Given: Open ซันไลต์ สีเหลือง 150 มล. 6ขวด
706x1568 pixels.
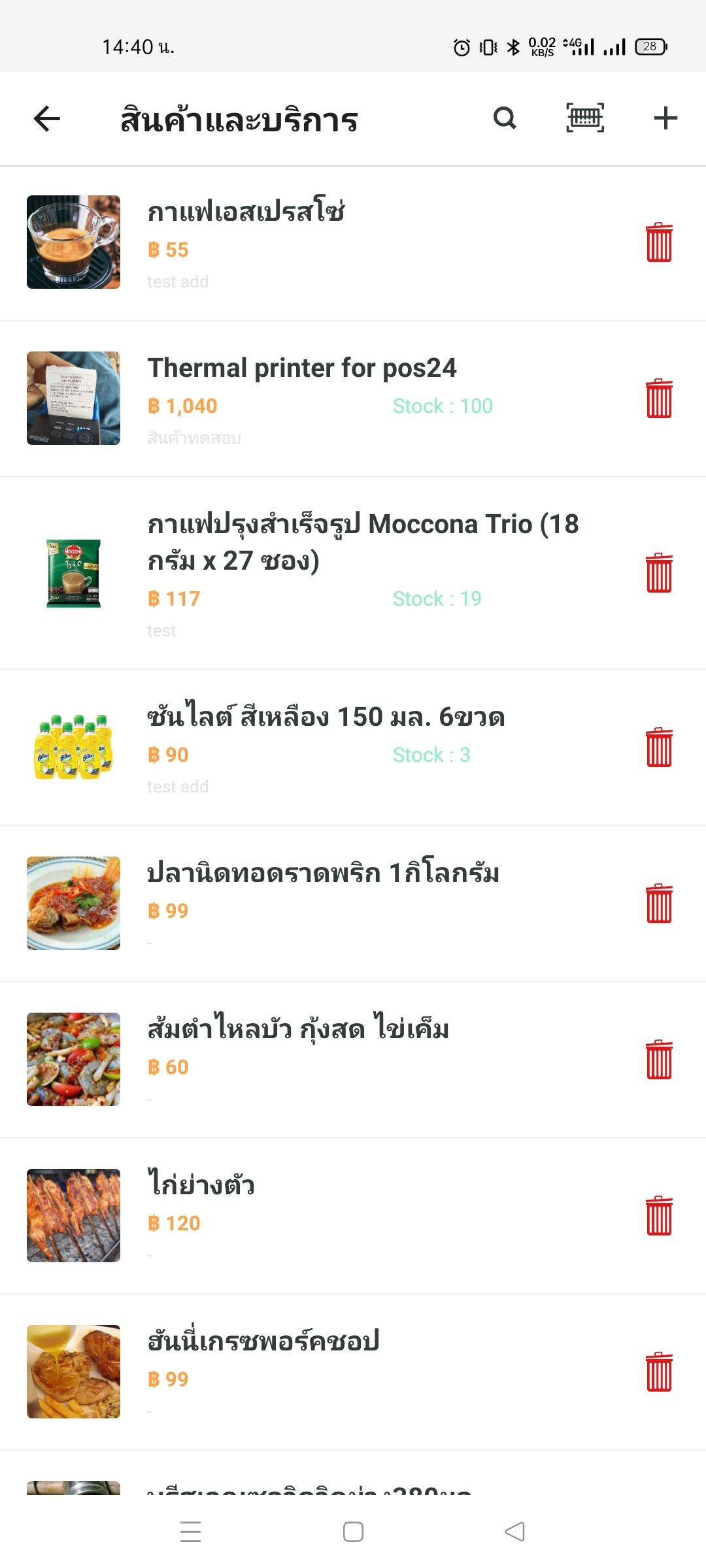Looking at the screenshot, I should 326,717.
